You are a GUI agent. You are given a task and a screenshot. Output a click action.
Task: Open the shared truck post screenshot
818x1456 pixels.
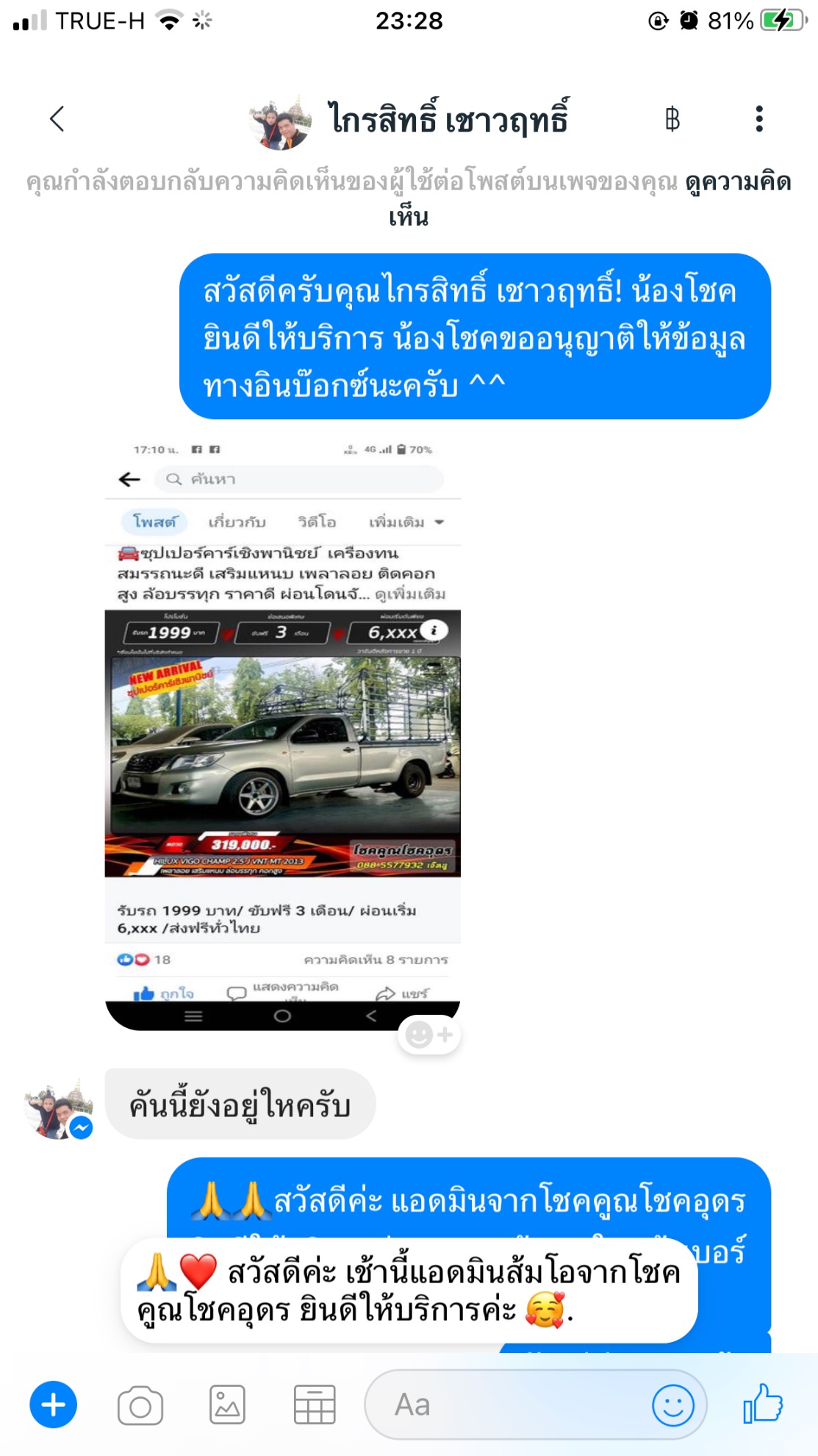pos(283,735)
